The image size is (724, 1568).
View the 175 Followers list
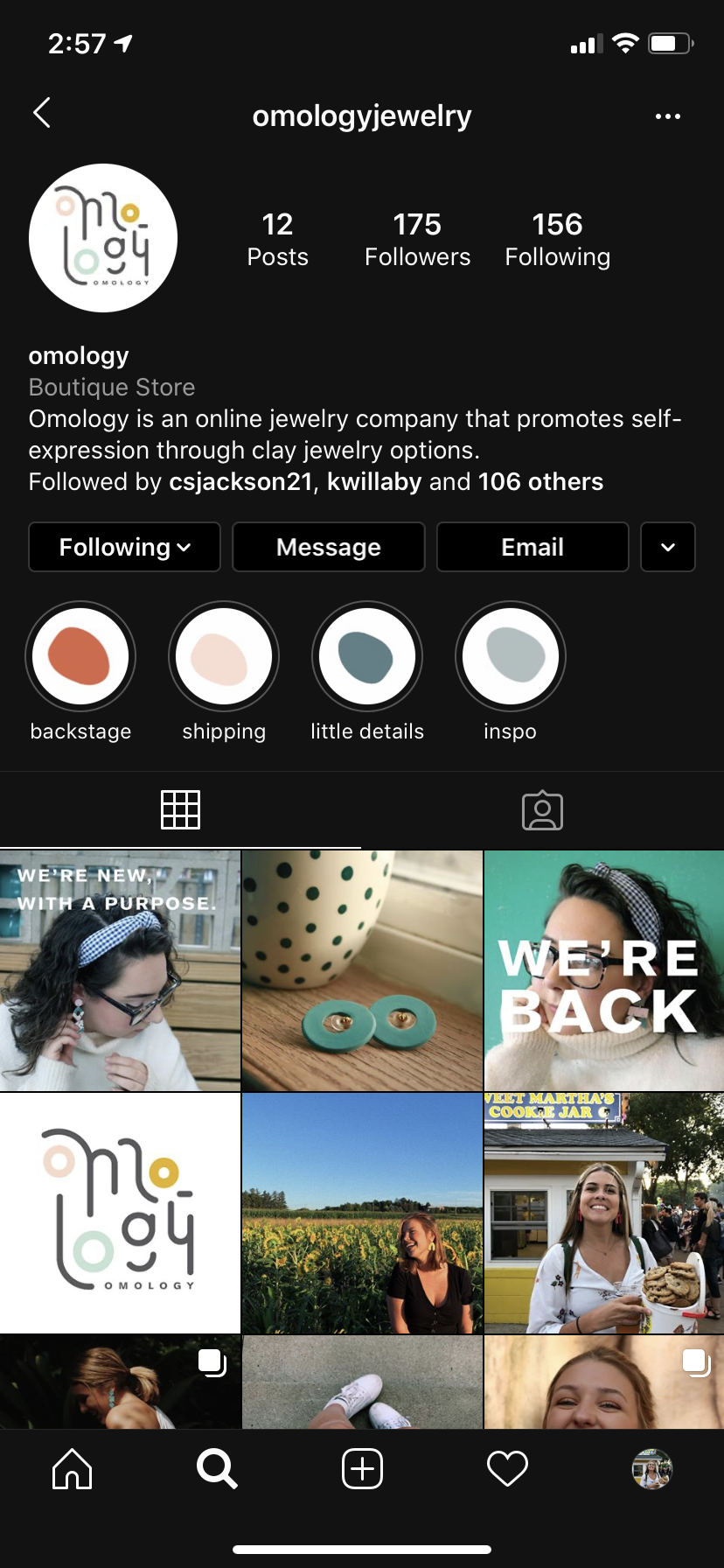(x=417, y=239)
